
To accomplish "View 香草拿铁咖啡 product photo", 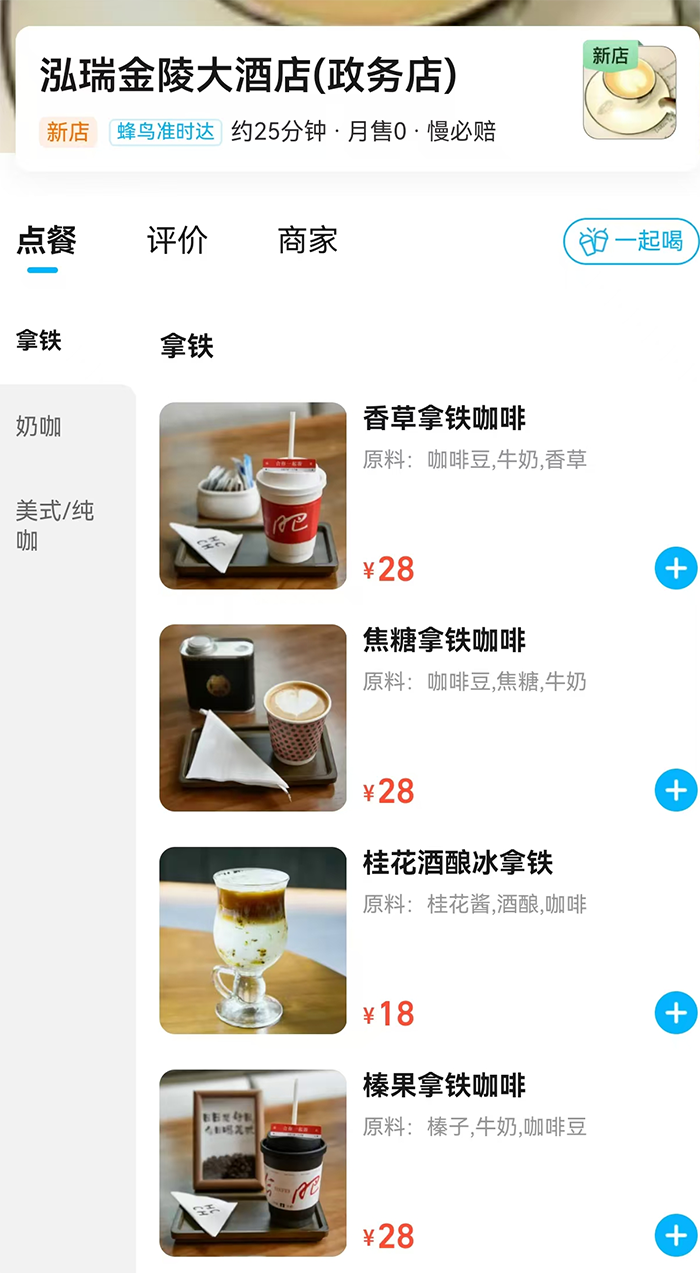I will coord(253,496).
